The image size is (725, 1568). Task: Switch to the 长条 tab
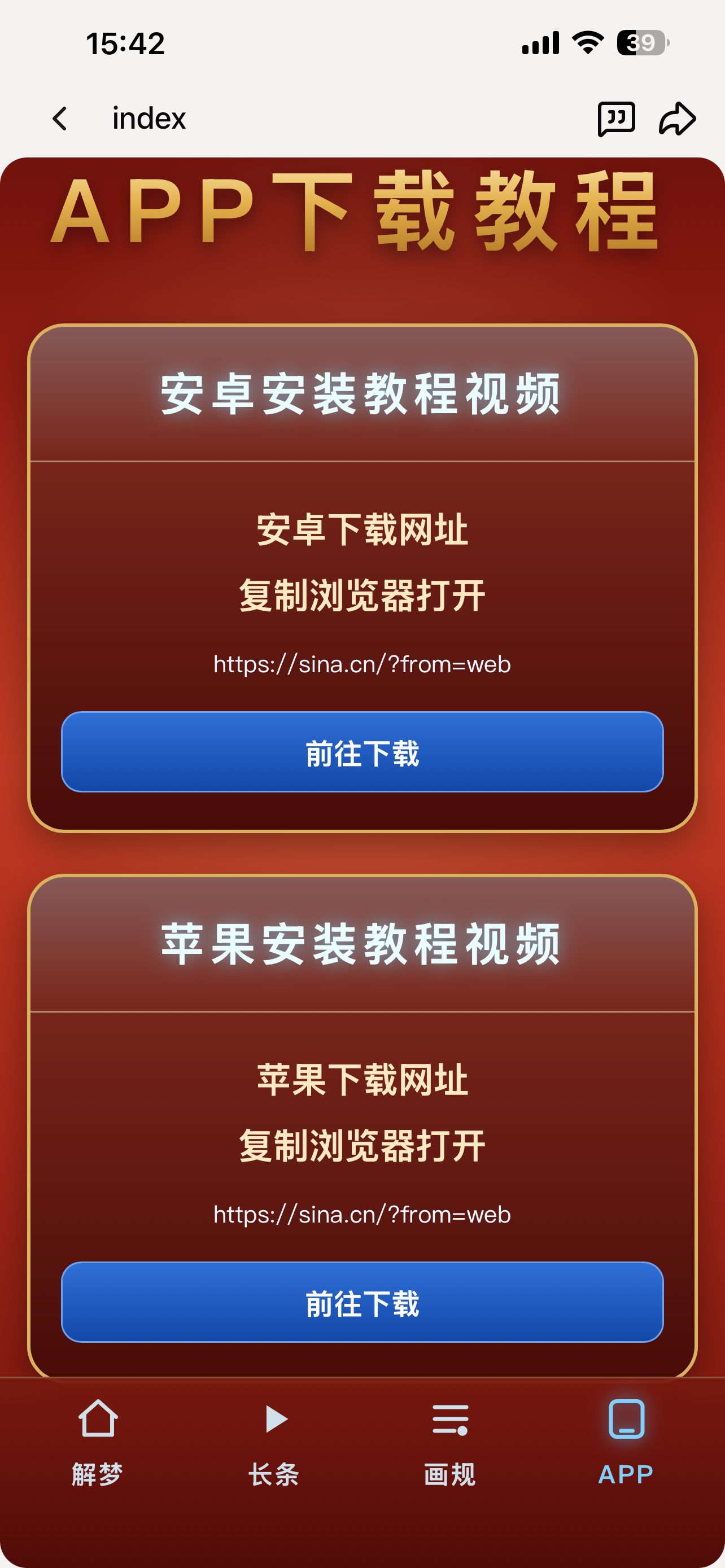tap(274, 1443)
